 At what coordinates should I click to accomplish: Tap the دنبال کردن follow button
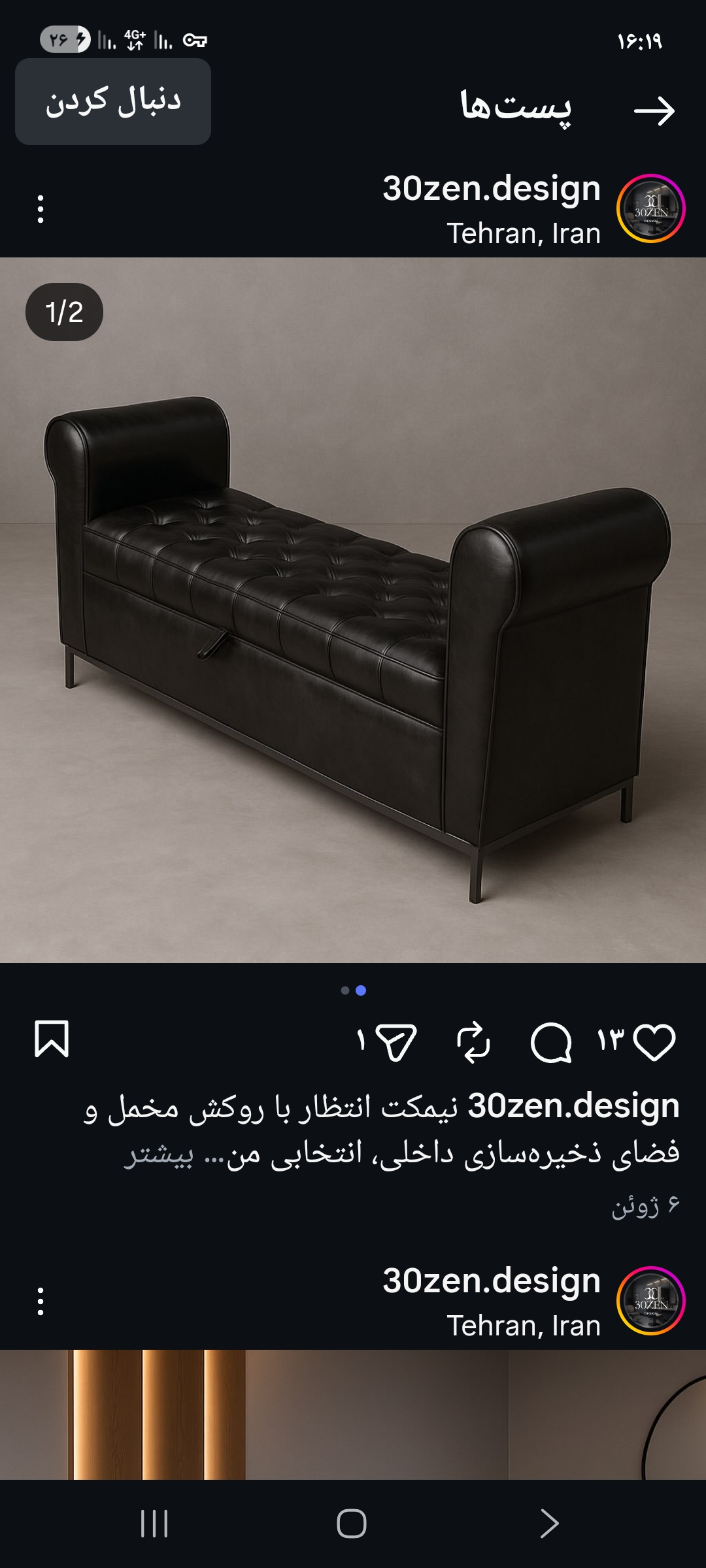[x=113, y=101]
